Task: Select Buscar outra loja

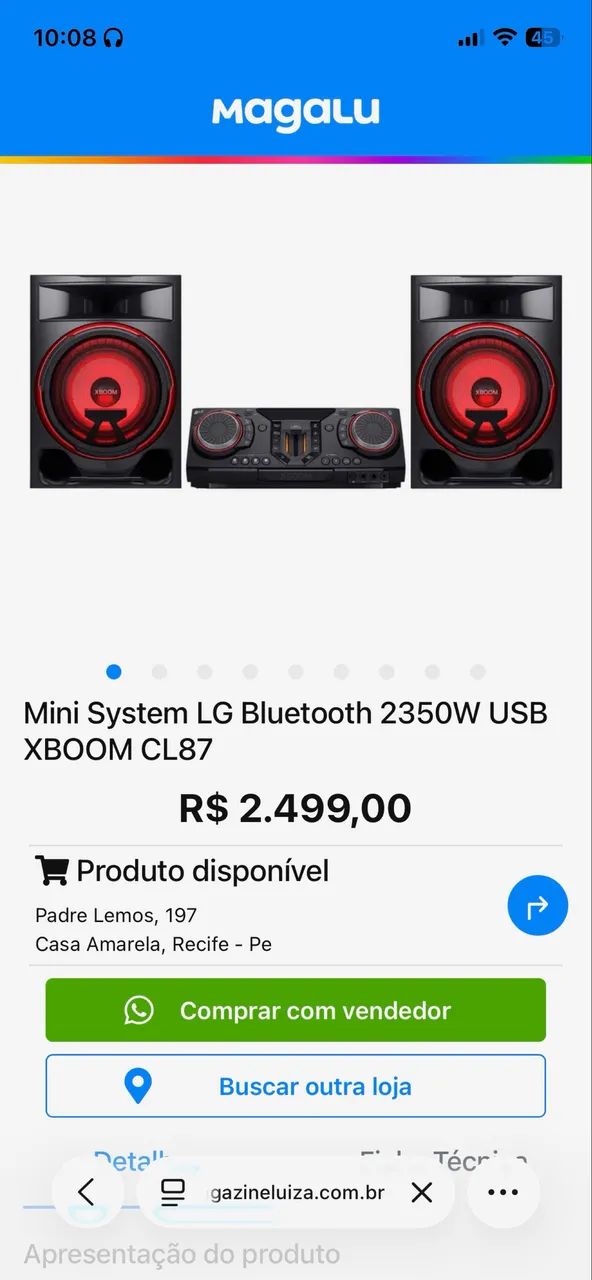Action: [295, 1086]
